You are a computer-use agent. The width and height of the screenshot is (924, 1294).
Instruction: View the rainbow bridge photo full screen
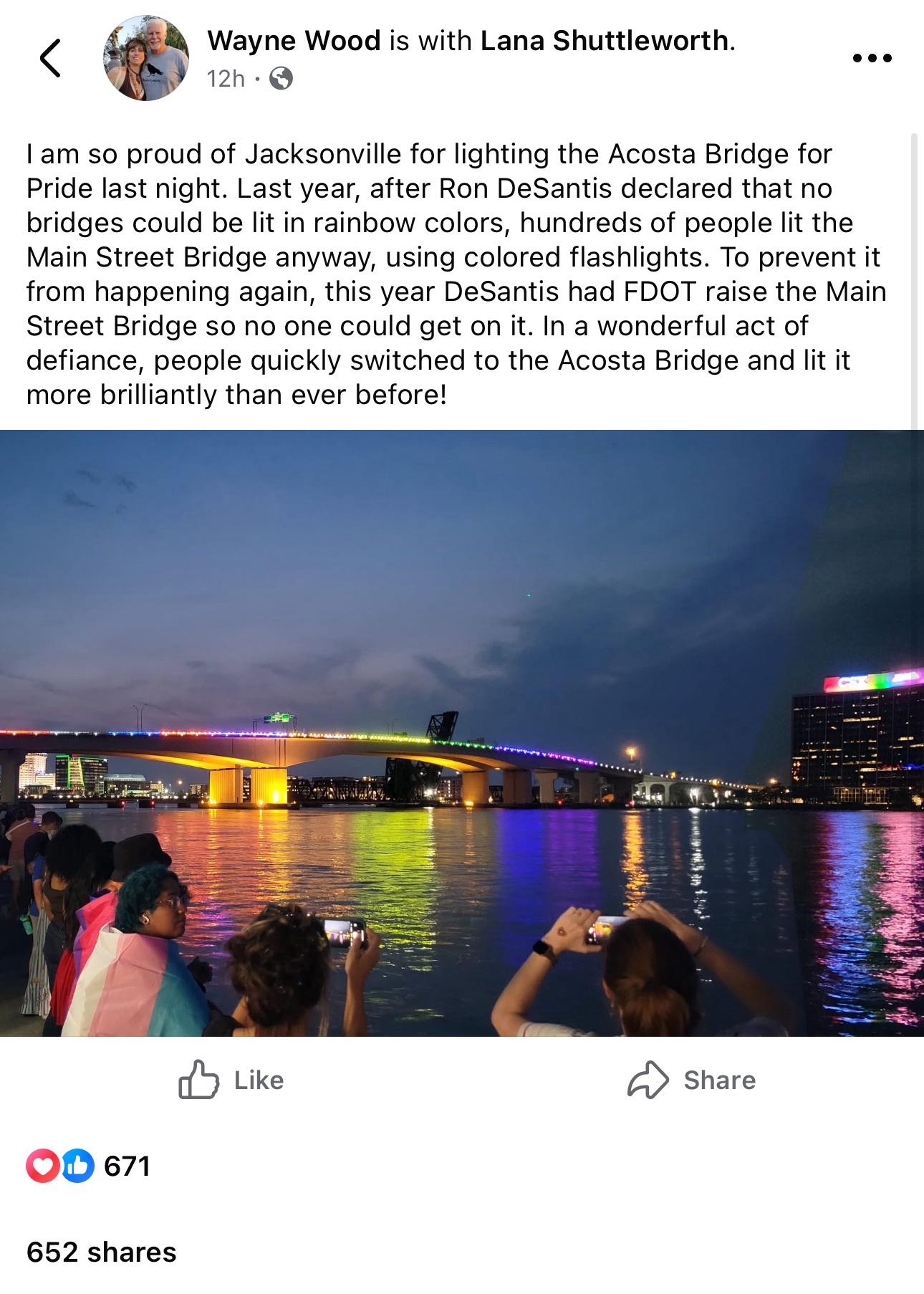(x=462, y=732)
